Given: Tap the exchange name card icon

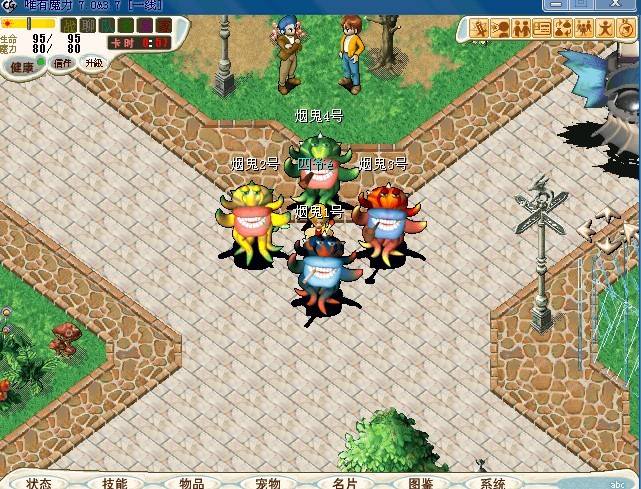Looking at the screenshot, I should (542, 28).
